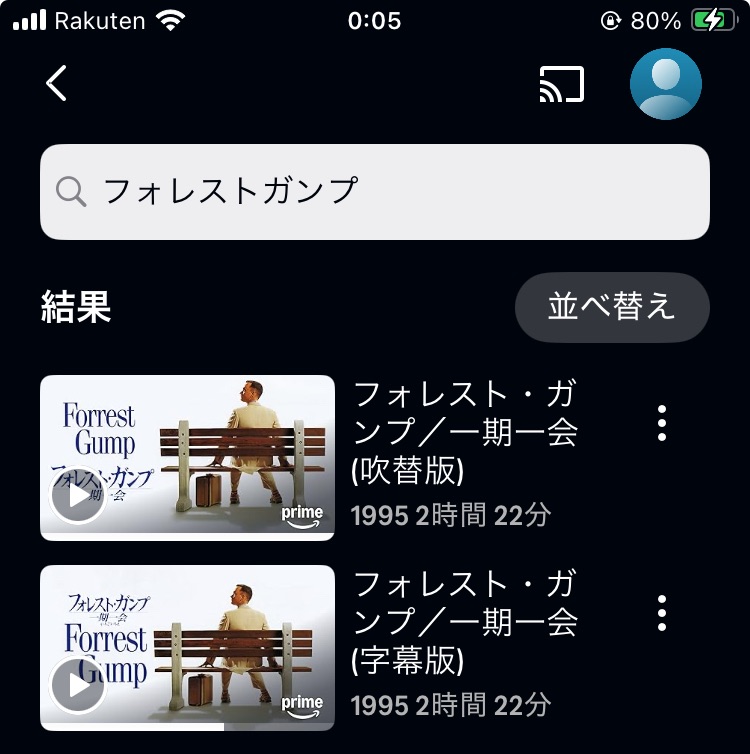Open more options for the 吹替版 result
750x754 pixels.
(x=661, y=424)
